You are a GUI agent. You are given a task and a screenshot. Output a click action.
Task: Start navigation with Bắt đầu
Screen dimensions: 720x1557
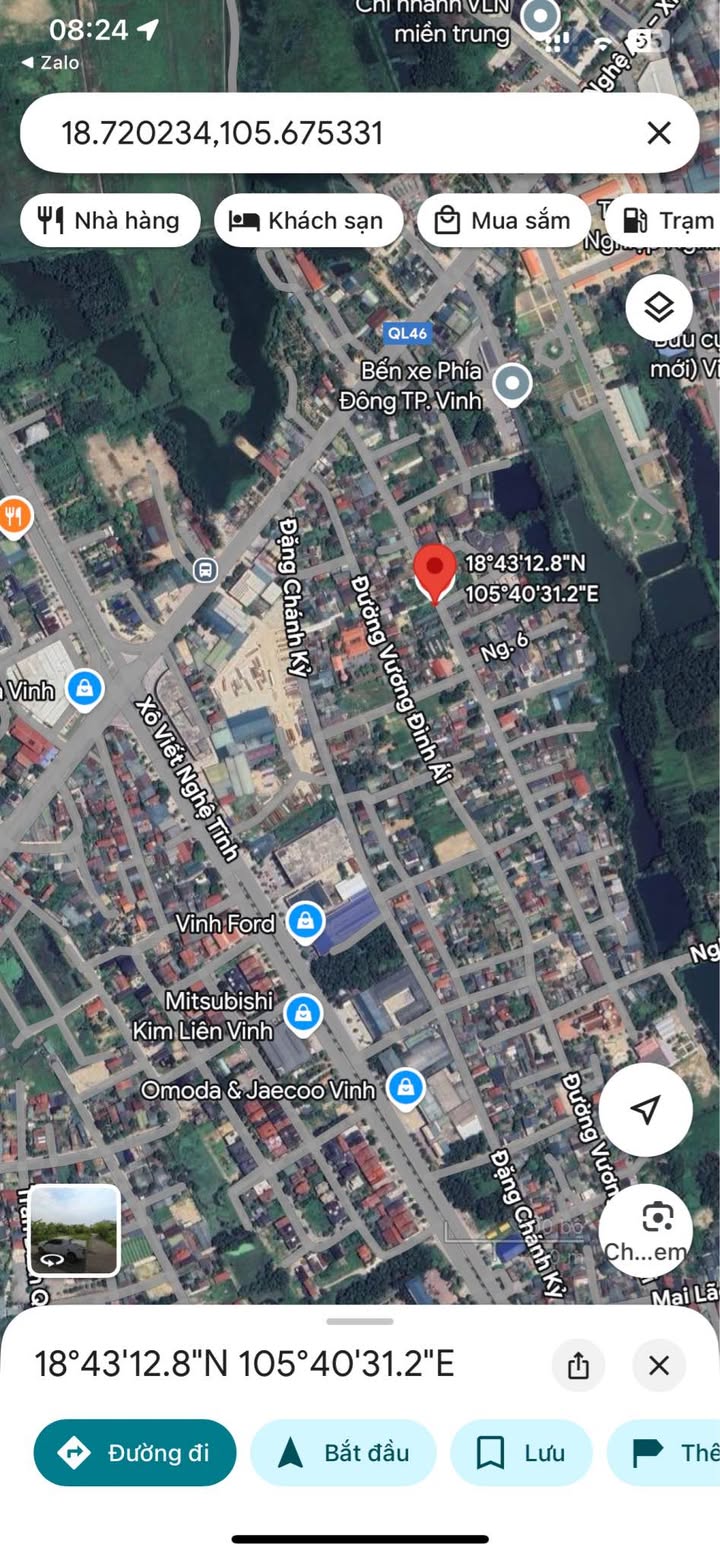click(343, 1452)
